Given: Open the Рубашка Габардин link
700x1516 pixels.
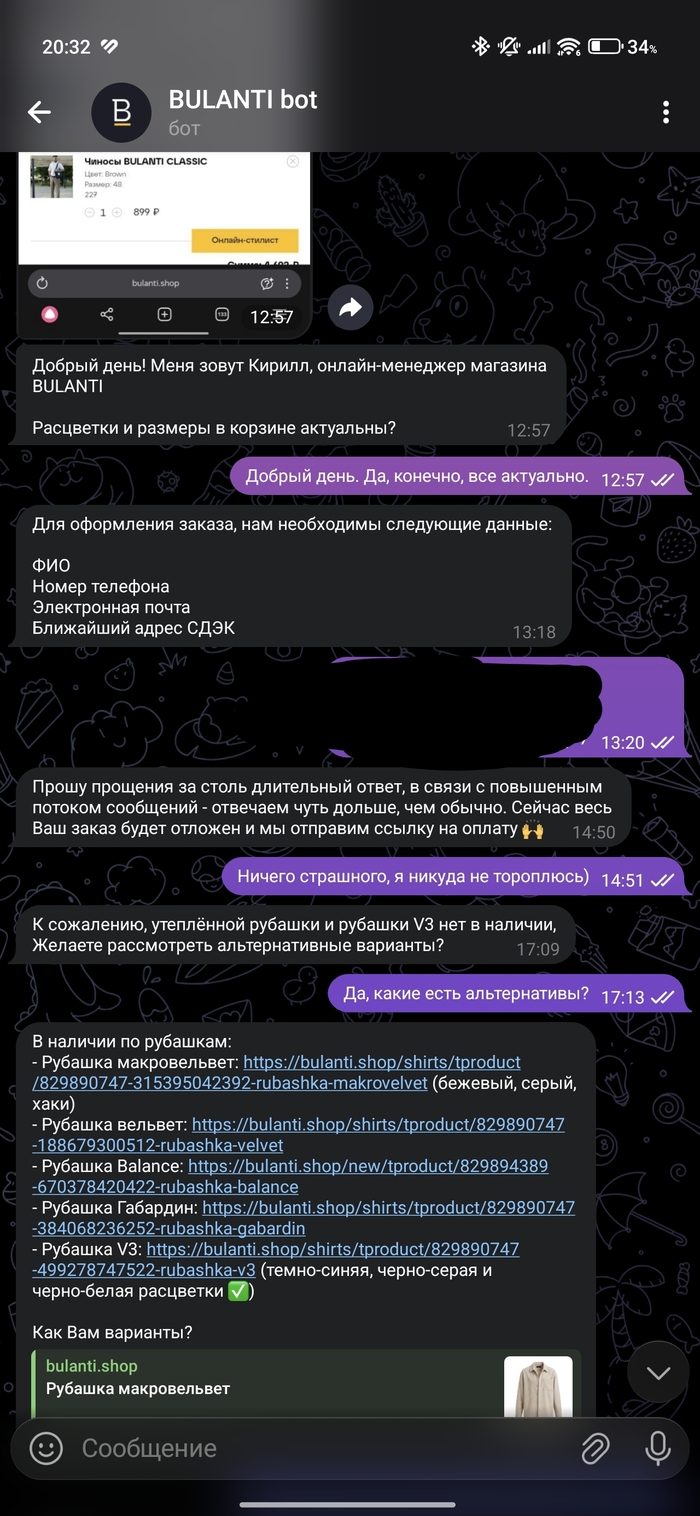Looking at the screenshot, I should pyautogui.click(x=388, y=1208).
